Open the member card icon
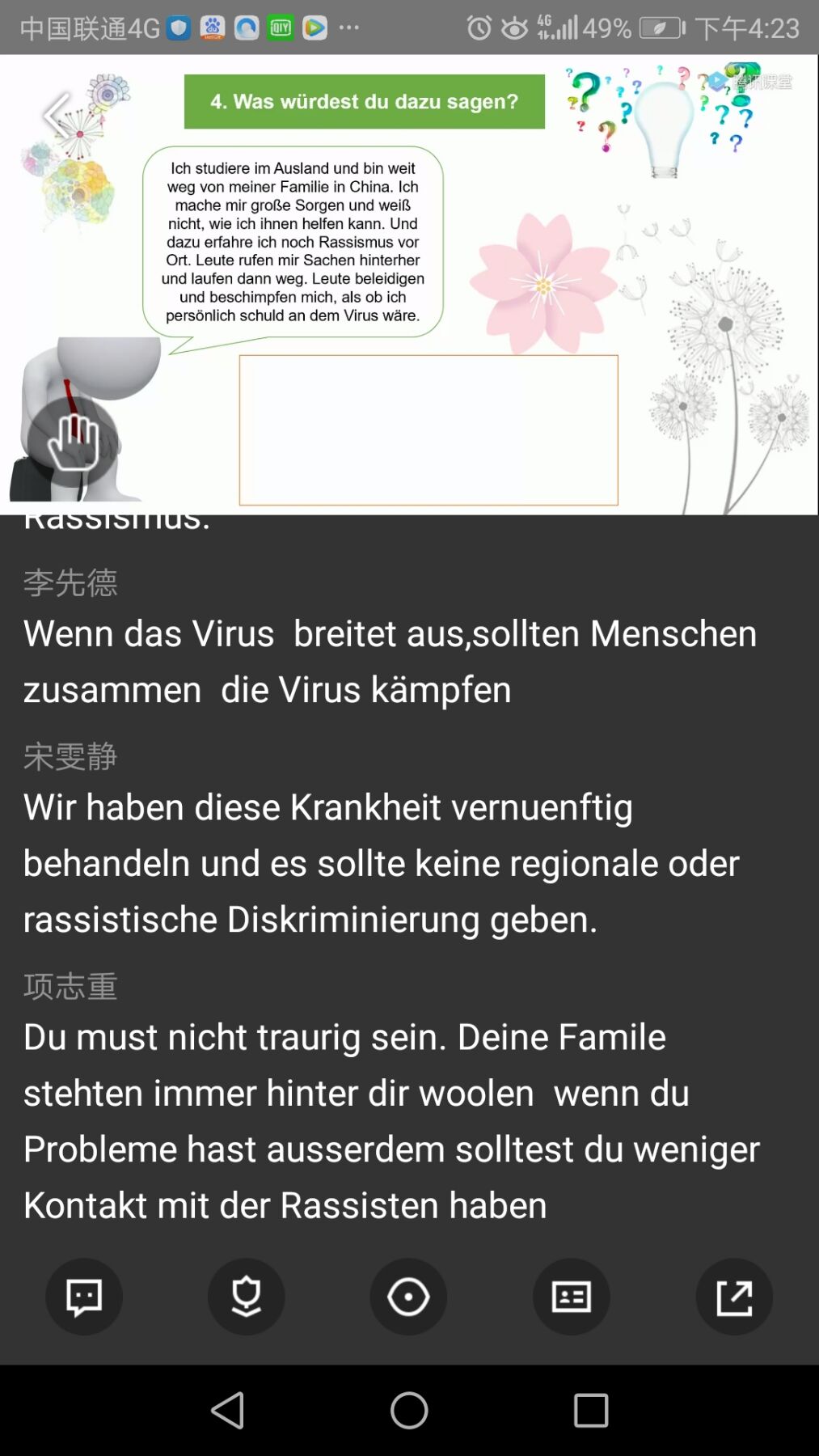Viewport: 819px width, 1456px height. 572,1297
